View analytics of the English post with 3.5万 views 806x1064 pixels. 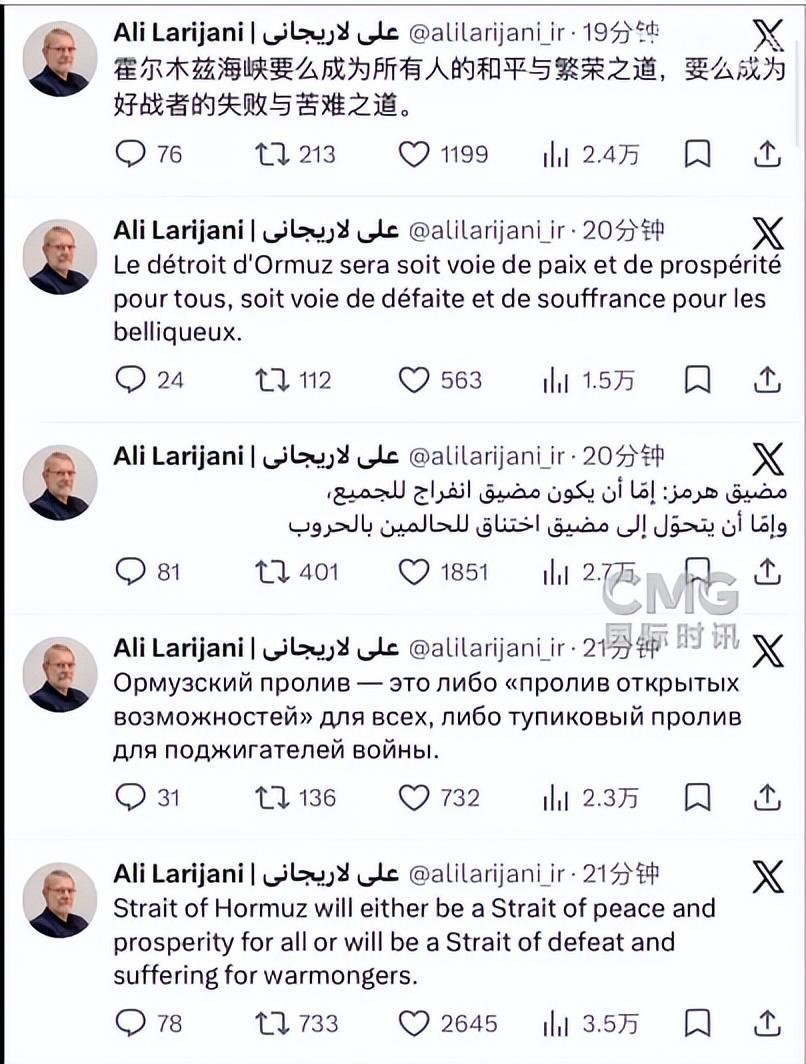tap(555, 1023)
